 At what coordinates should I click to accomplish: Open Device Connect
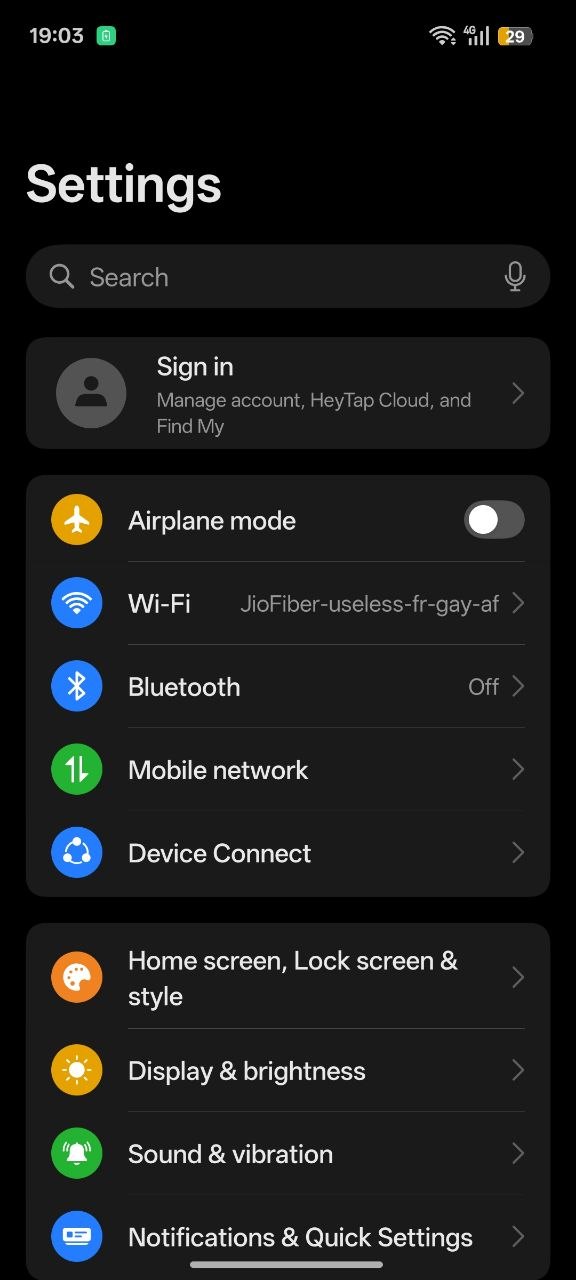(288, 853)
